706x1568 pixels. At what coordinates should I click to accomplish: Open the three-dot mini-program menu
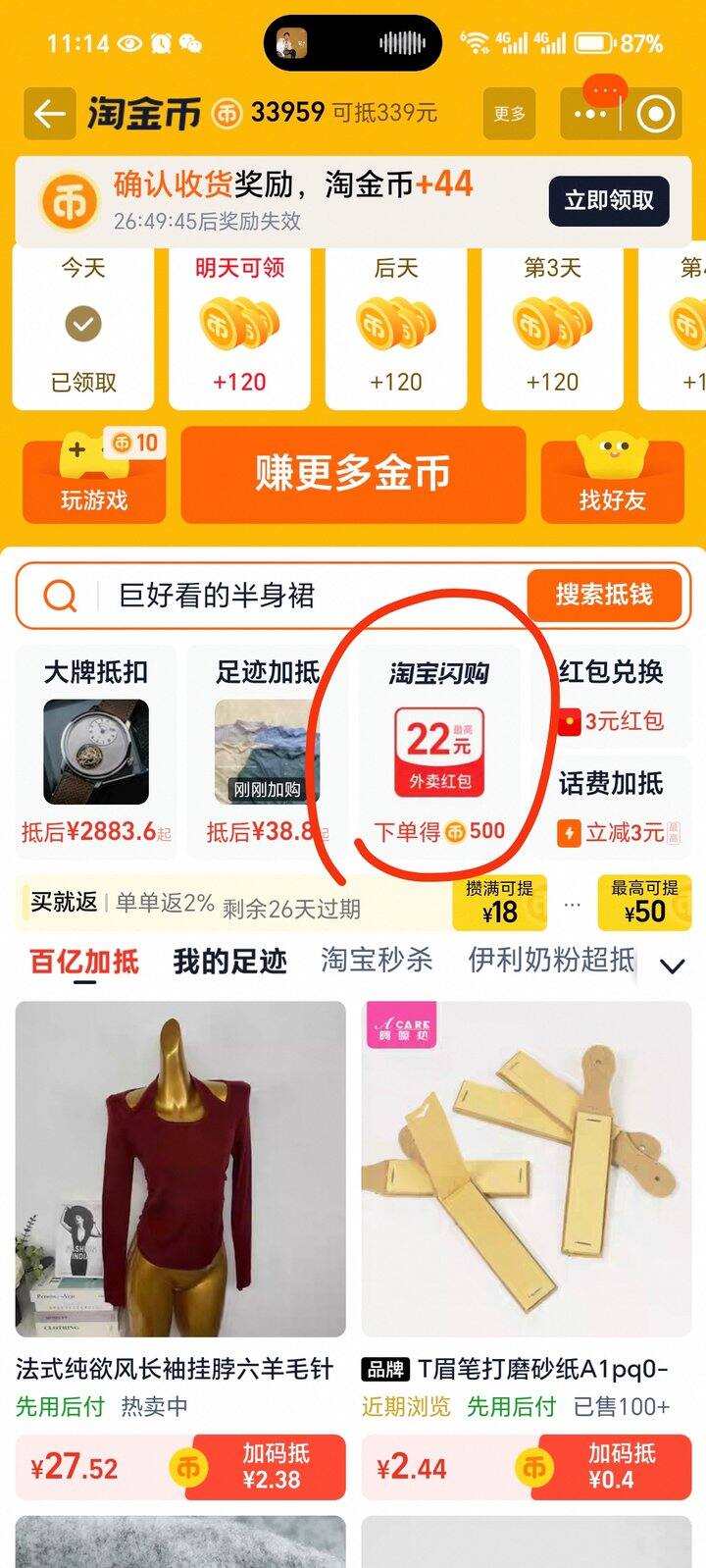click(x=589, y=115)
